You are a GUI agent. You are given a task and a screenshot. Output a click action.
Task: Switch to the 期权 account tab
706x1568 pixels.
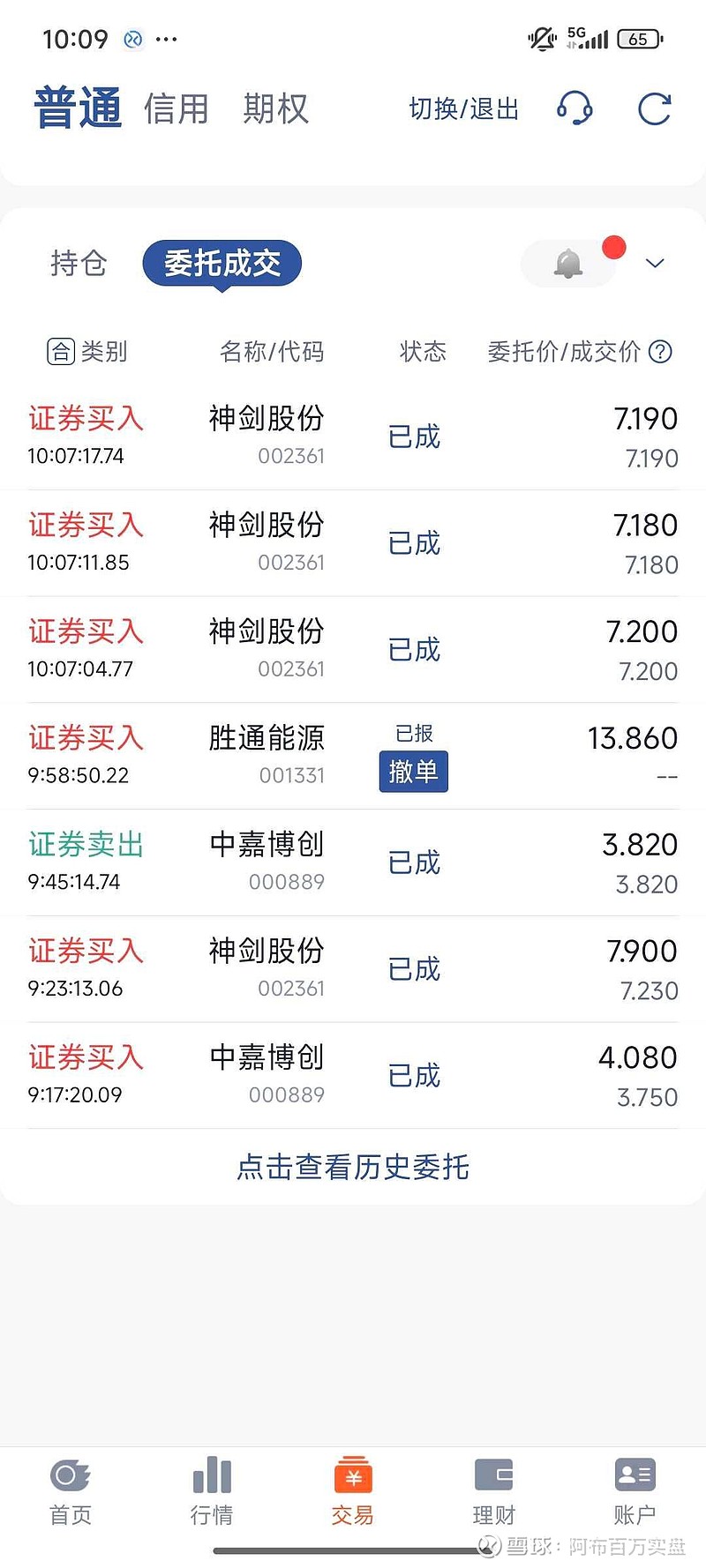(276, 109)
